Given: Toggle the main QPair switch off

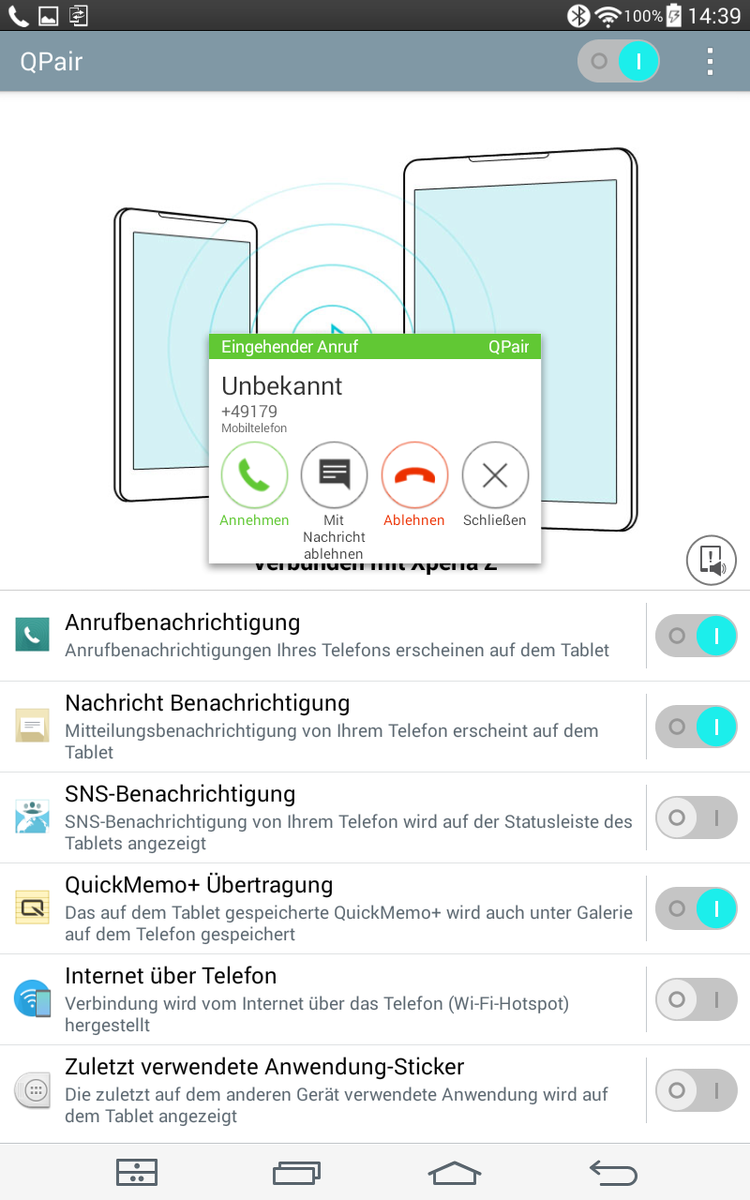Looking at the screenshot, I should (619, 62).
